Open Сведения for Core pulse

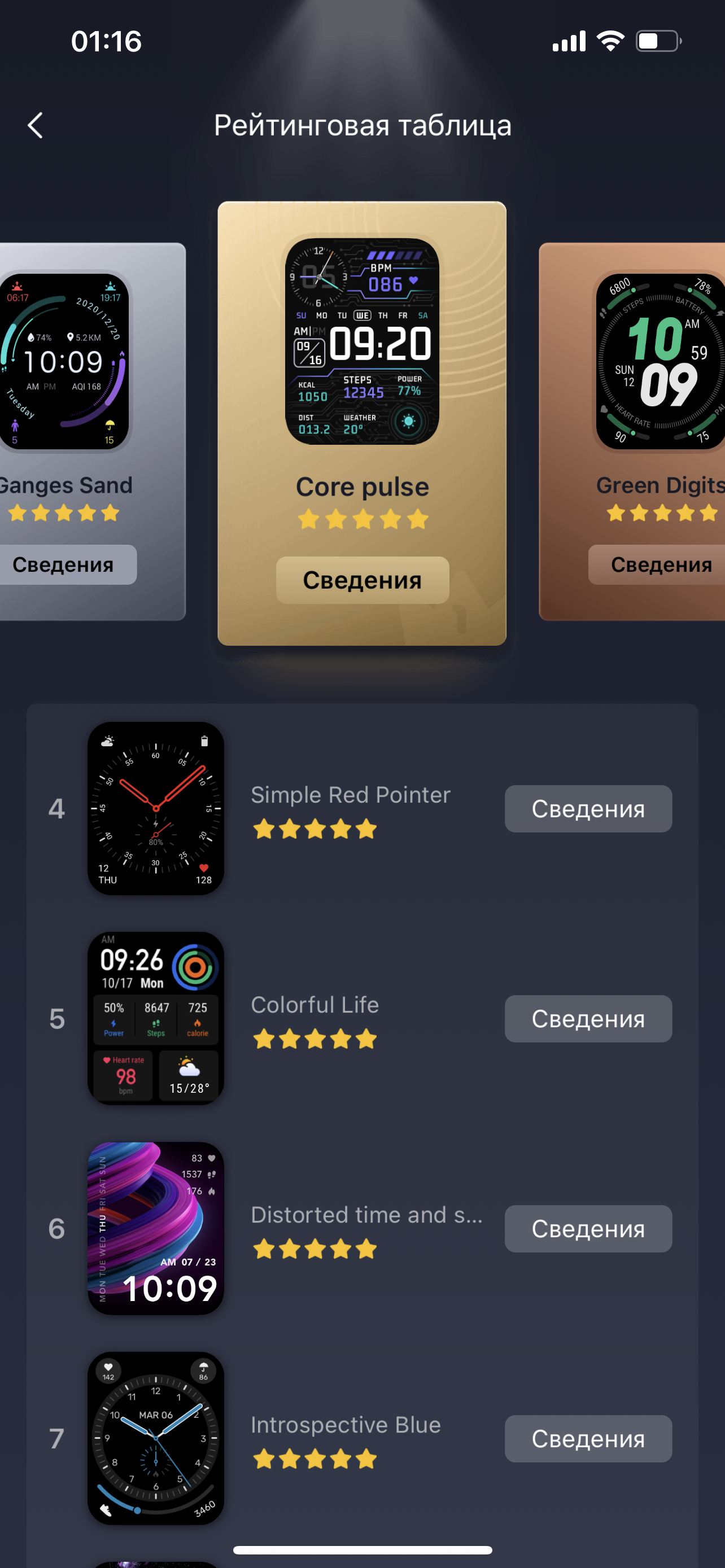362,580
